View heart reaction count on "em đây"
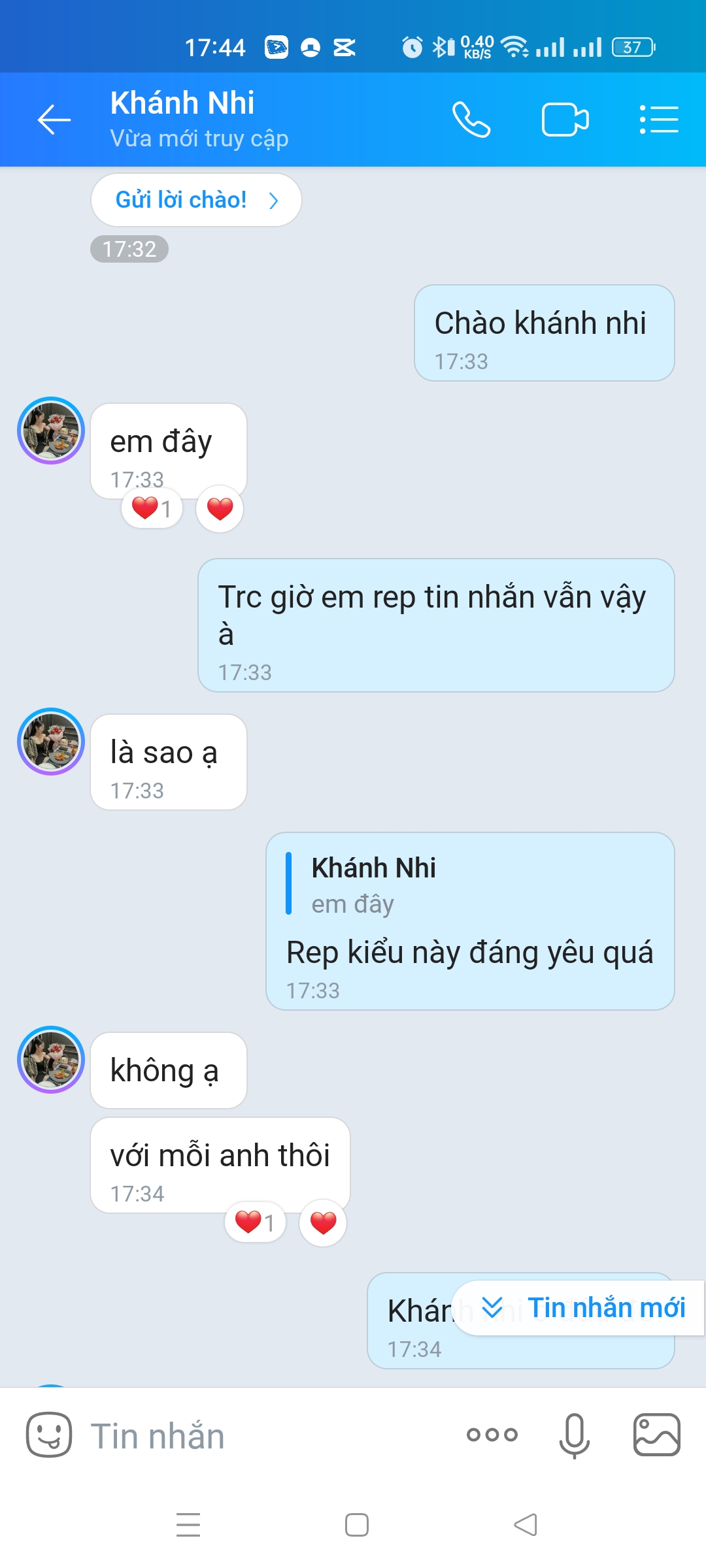Screen dimensions: 706x1568 [x=152, y=508]
